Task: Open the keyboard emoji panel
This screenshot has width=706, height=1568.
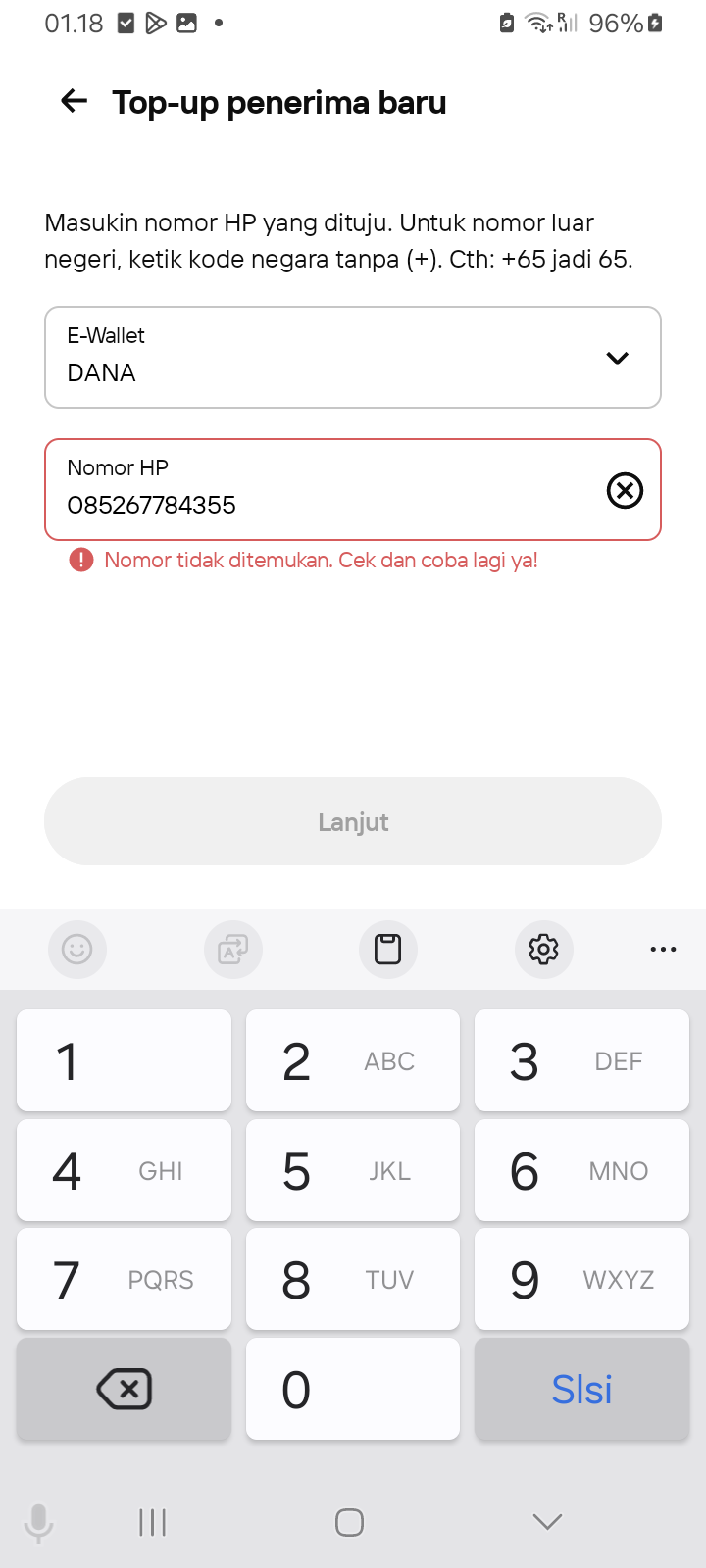Action: coord(76,949)
